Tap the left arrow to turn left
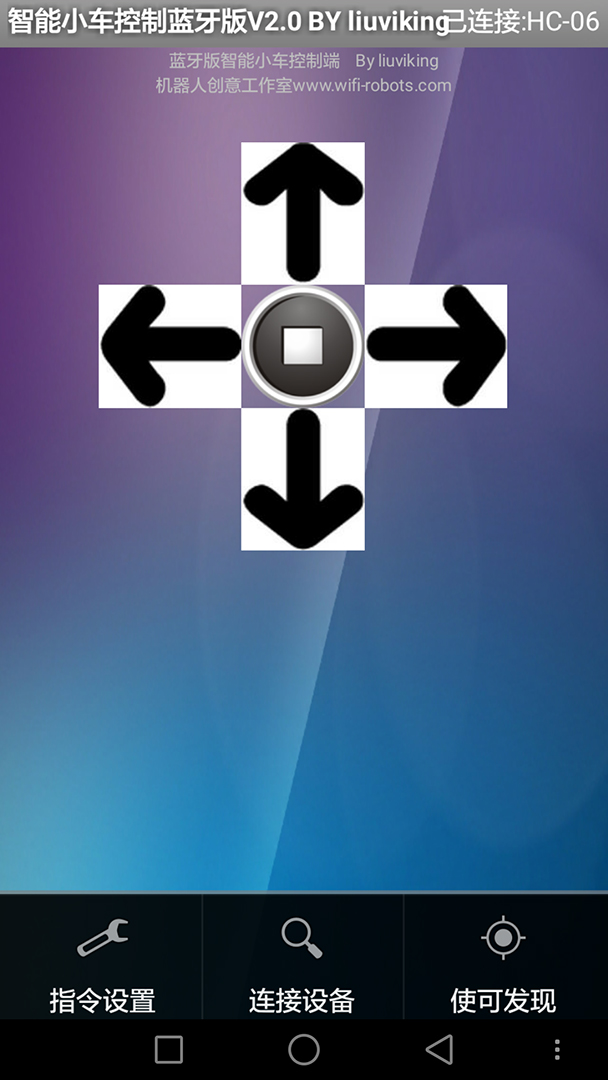 tap(169, 346)
